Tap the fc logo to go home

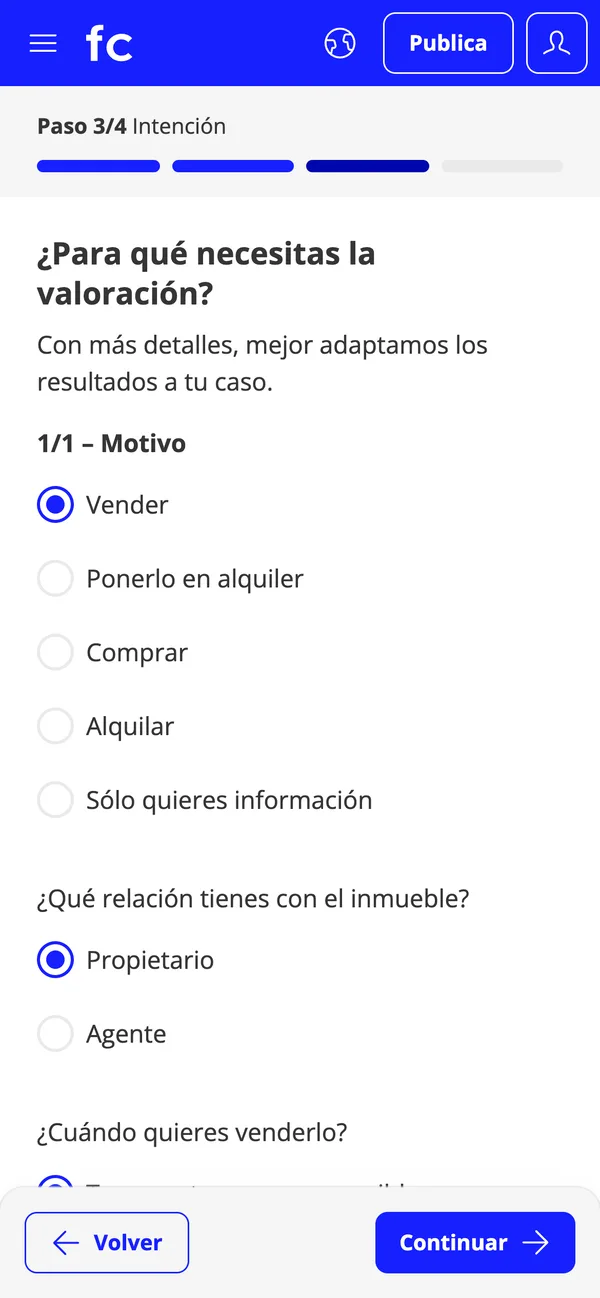[109, 44]
